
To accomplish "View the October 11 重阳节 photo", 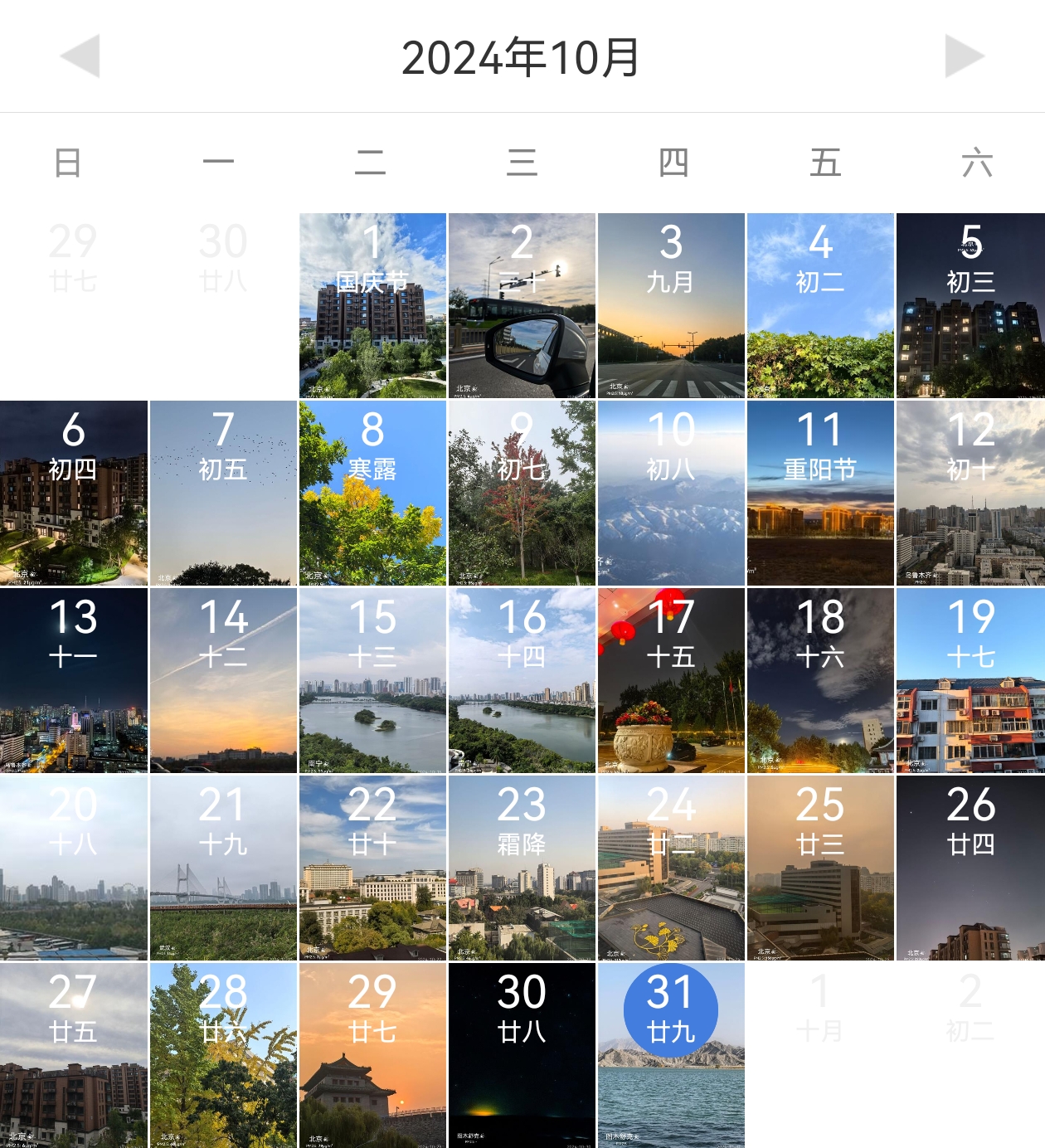I will (x=820, y=494).
